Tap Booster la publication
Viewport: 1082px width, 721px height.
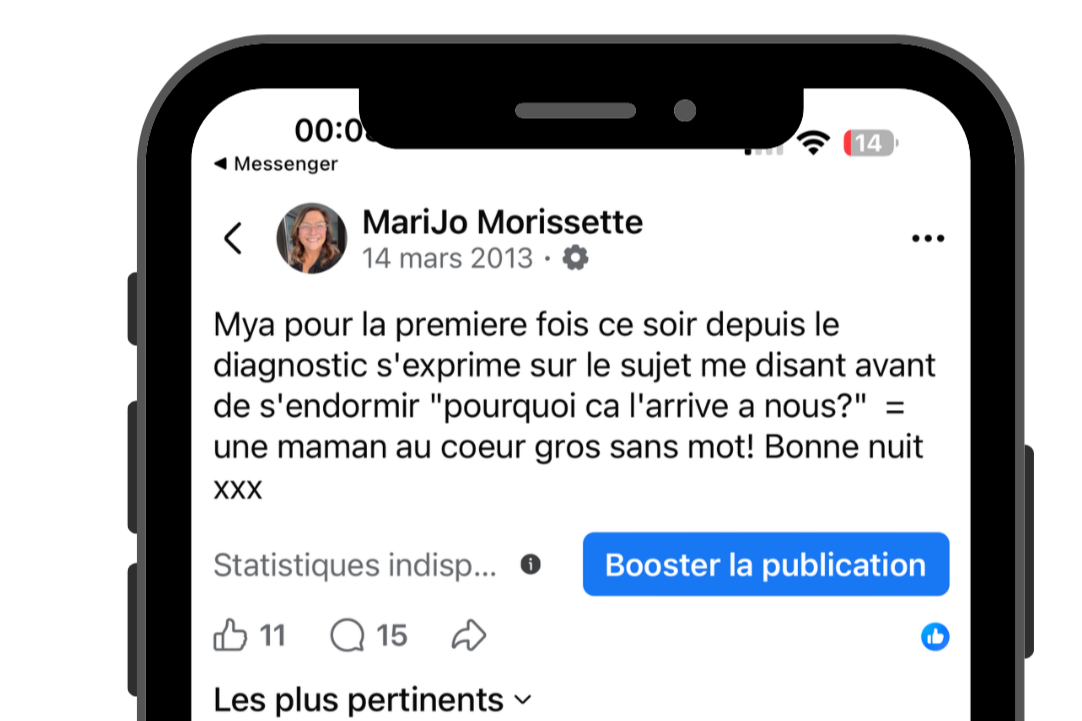click(x=766, y=564)
